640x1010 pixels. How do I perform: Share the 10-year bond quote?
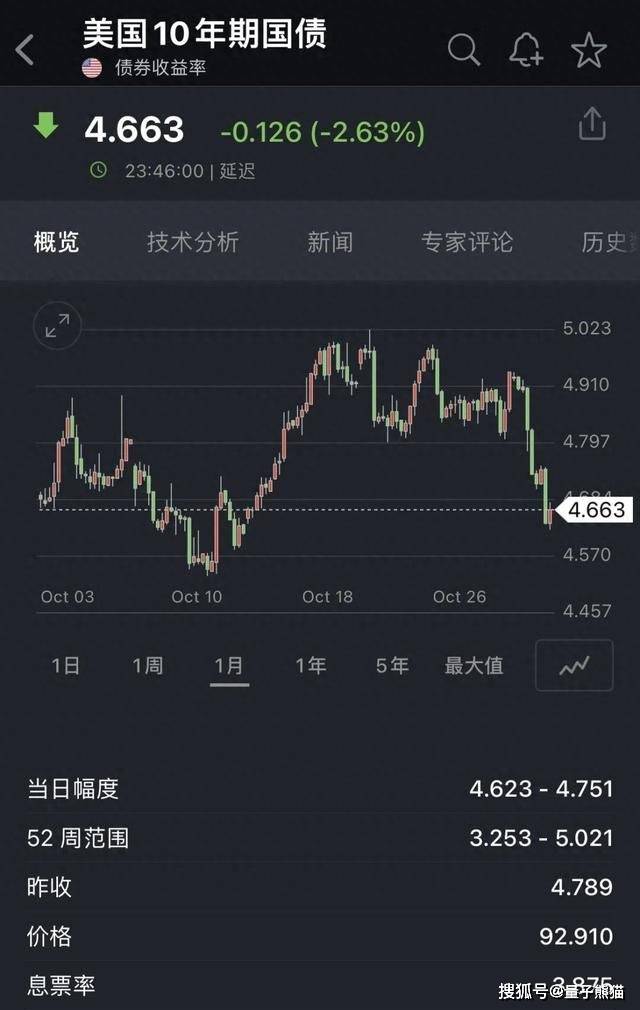point(592,125)
